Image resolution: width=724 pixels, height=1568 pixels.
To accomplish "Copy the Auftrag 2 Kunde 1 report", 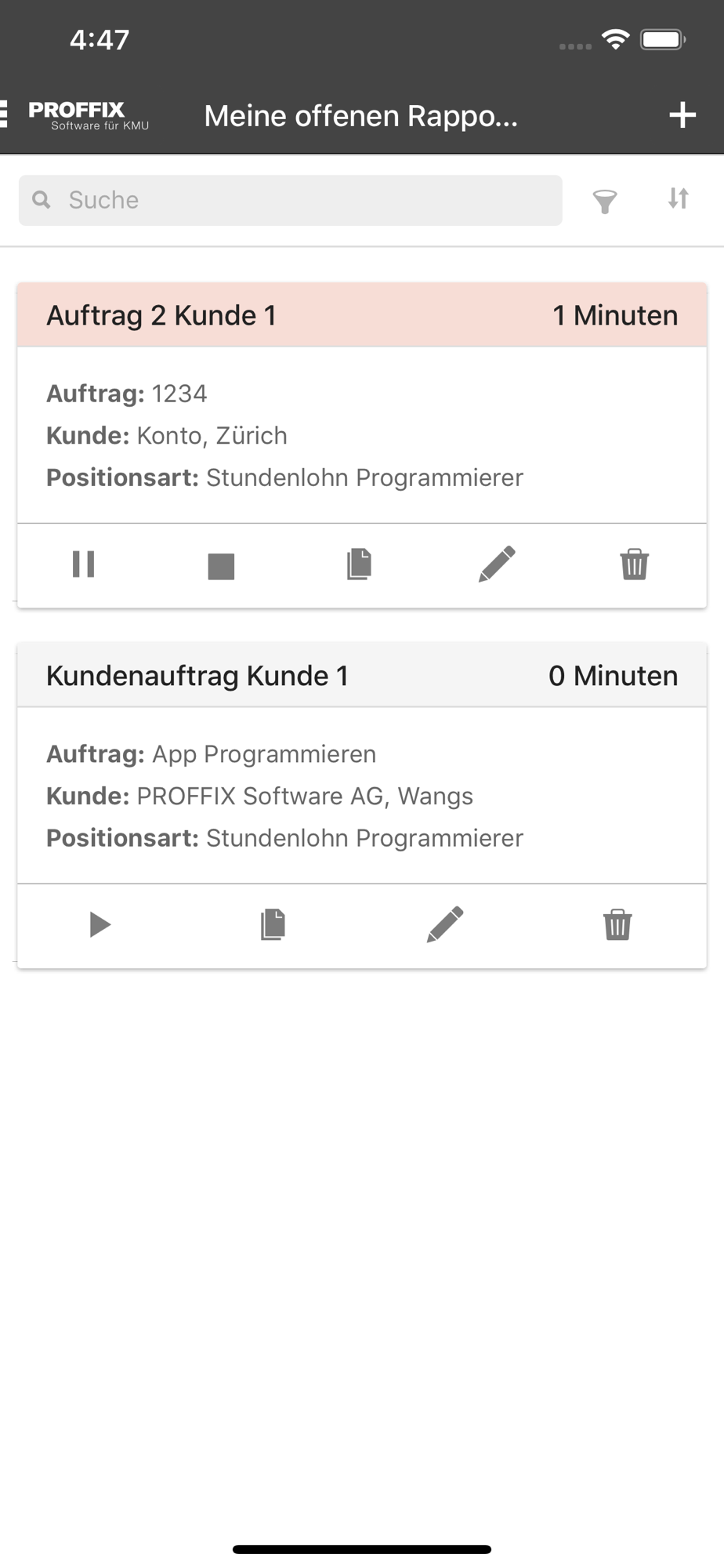I will point(359,564).
